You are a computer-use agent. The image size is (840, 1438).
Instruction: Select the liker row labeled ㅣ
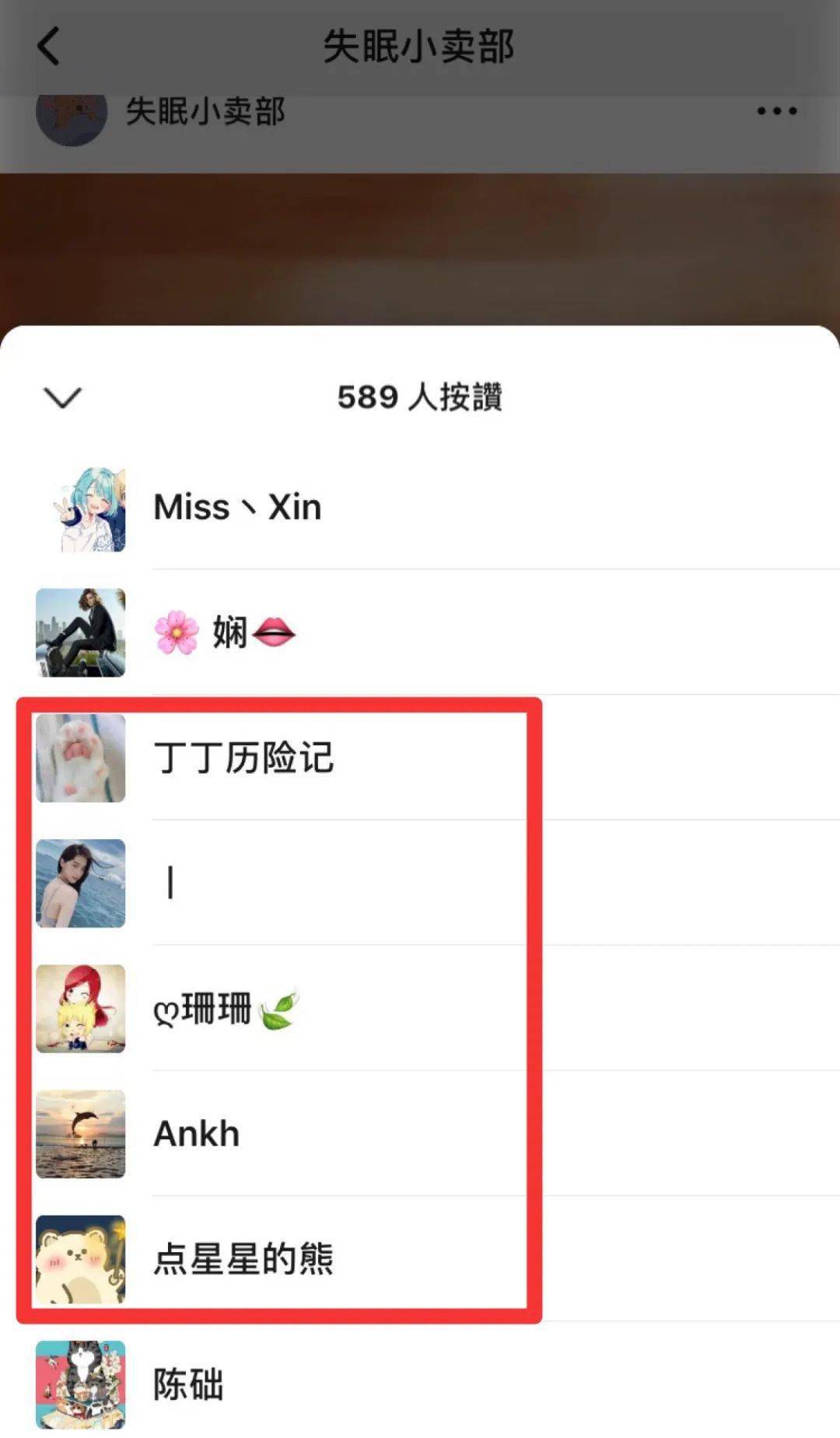311,883
